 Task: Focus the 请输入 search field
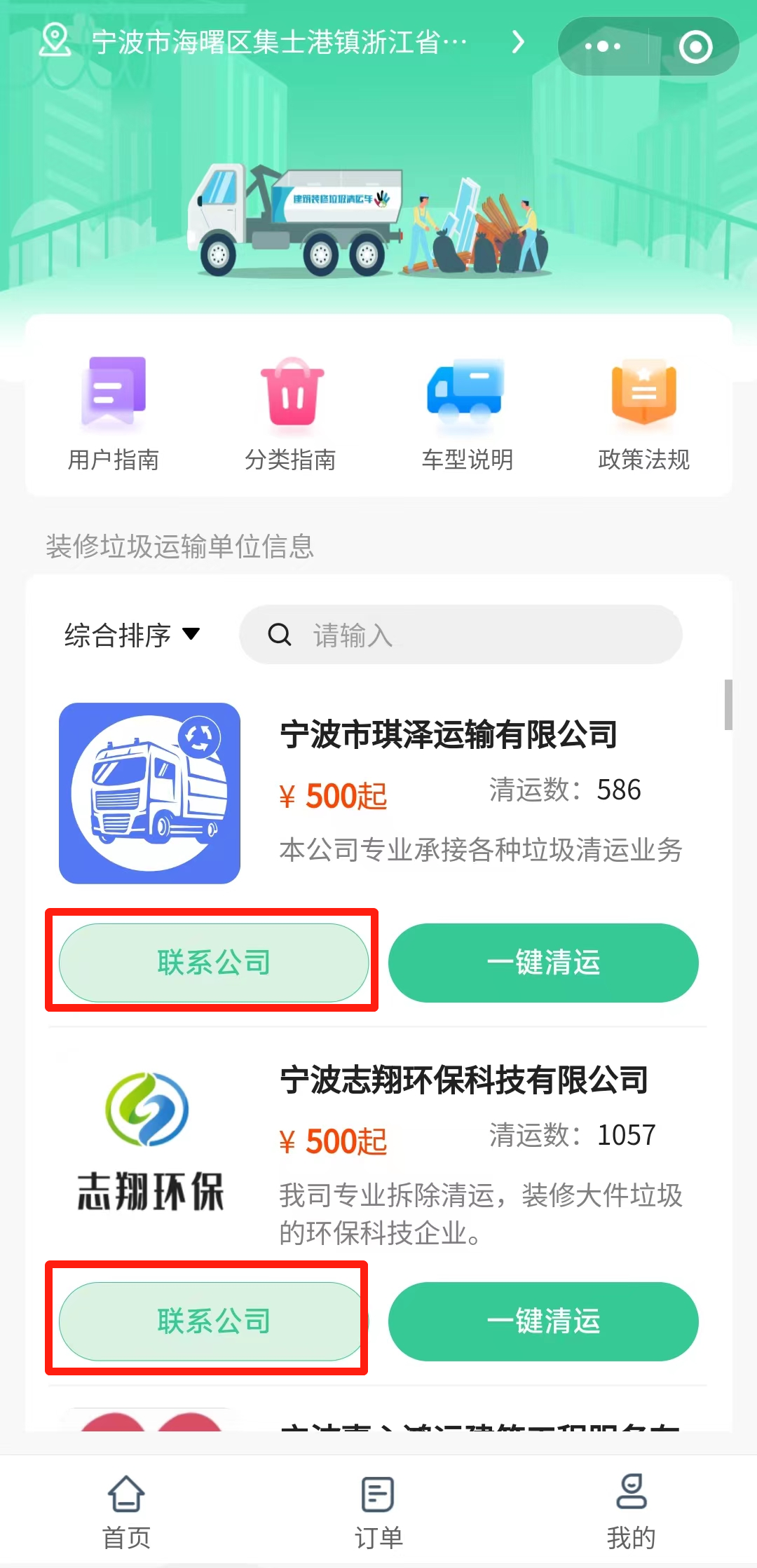(477, 635)
